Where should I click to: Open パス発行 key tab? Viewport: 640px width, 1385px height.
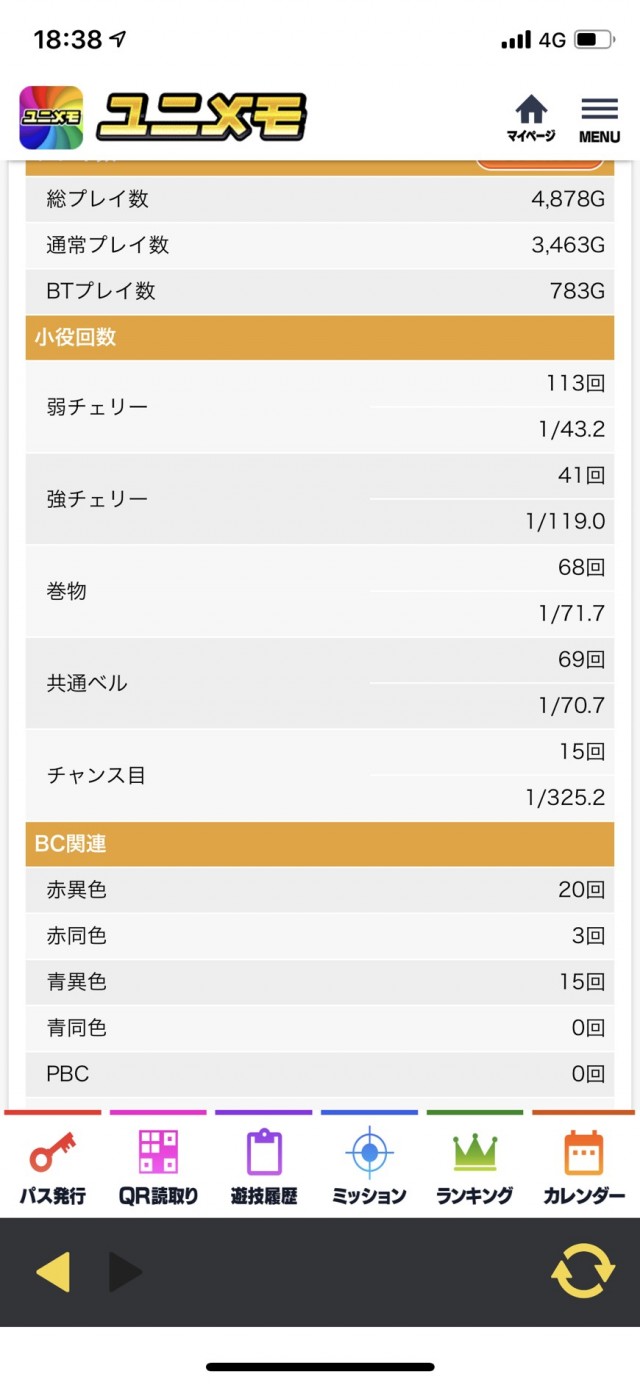click(53, 1164)
